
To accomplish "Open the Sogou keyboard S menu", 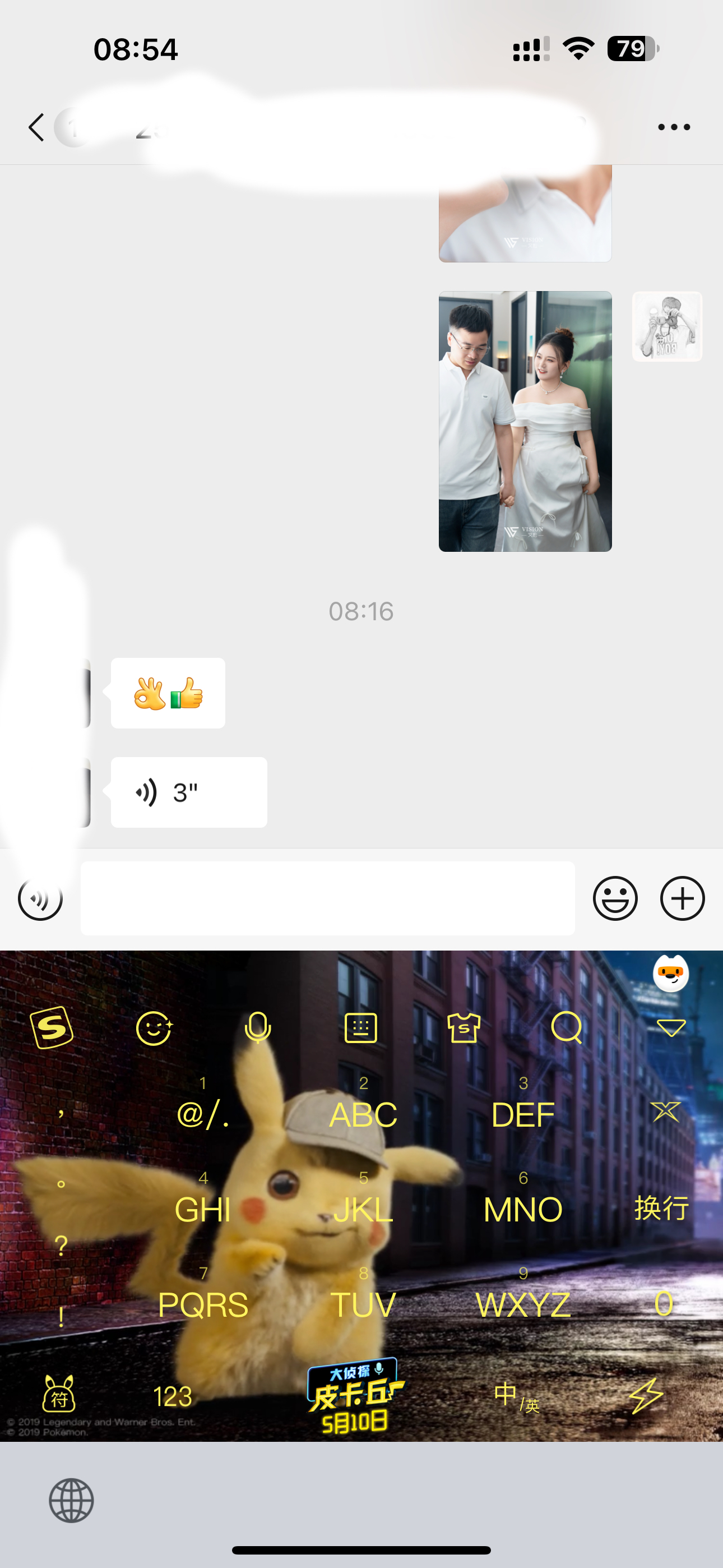I will pyautogui.click(x=52, y=1028).
